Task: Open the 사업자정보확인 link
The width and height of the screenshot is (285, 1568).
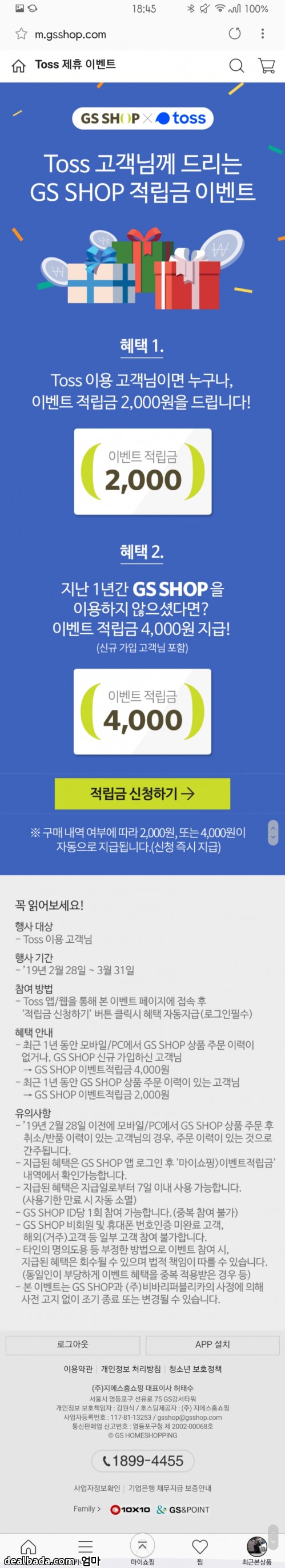Action: (x=97, y=1488)
